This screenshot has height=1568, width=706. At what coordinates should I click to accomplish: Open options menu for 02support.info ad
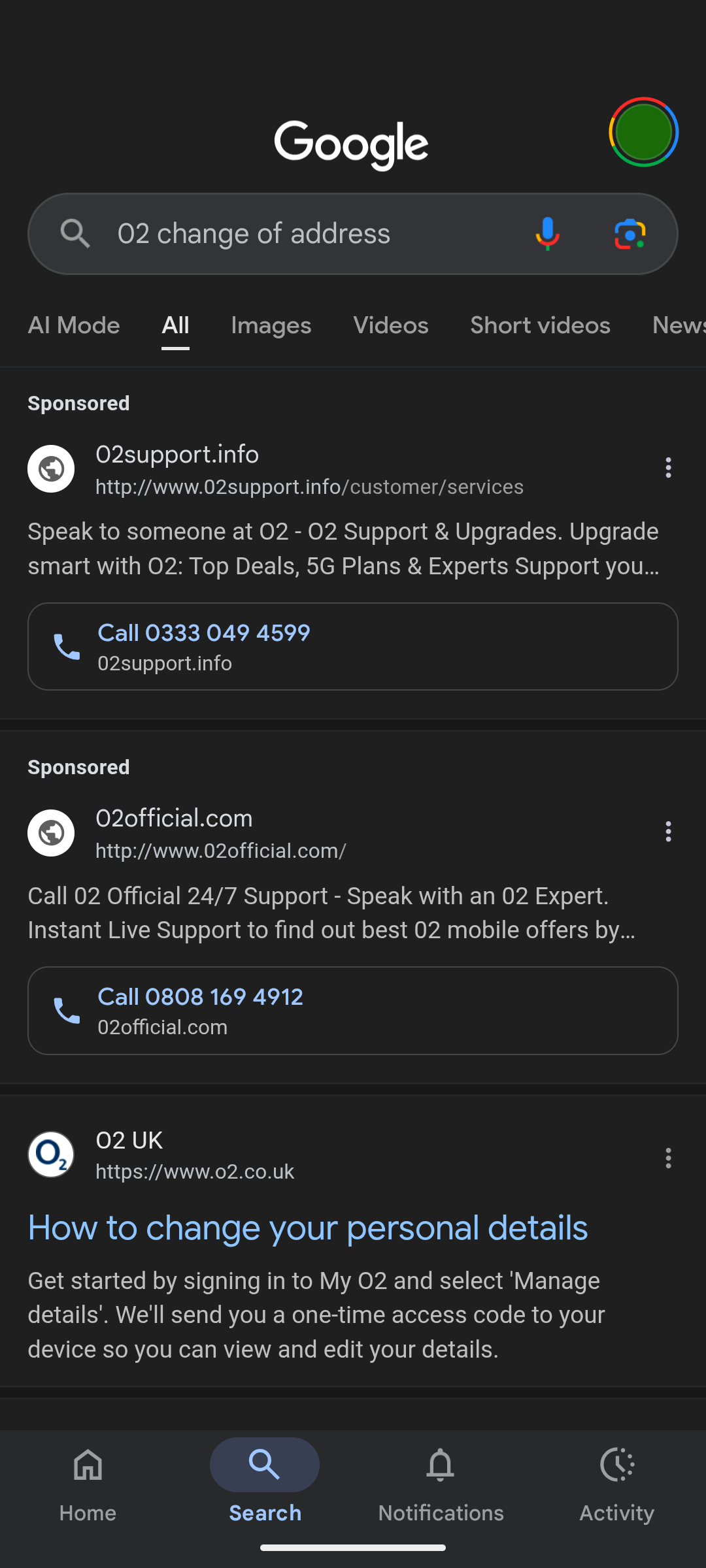pyautogui.click(x=668, y=468)
